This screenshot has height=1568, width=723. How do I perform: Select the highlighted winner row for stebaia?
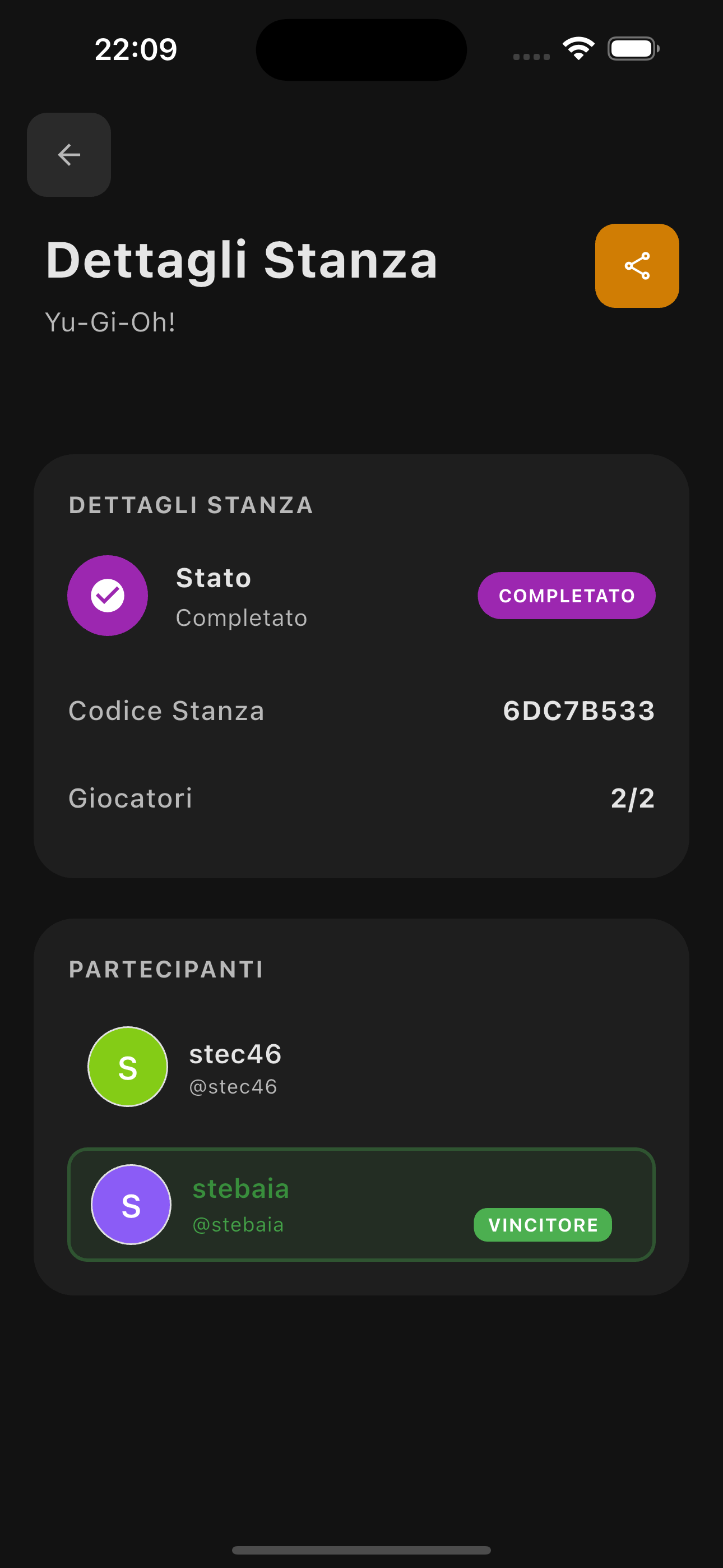pos(361,1205)
